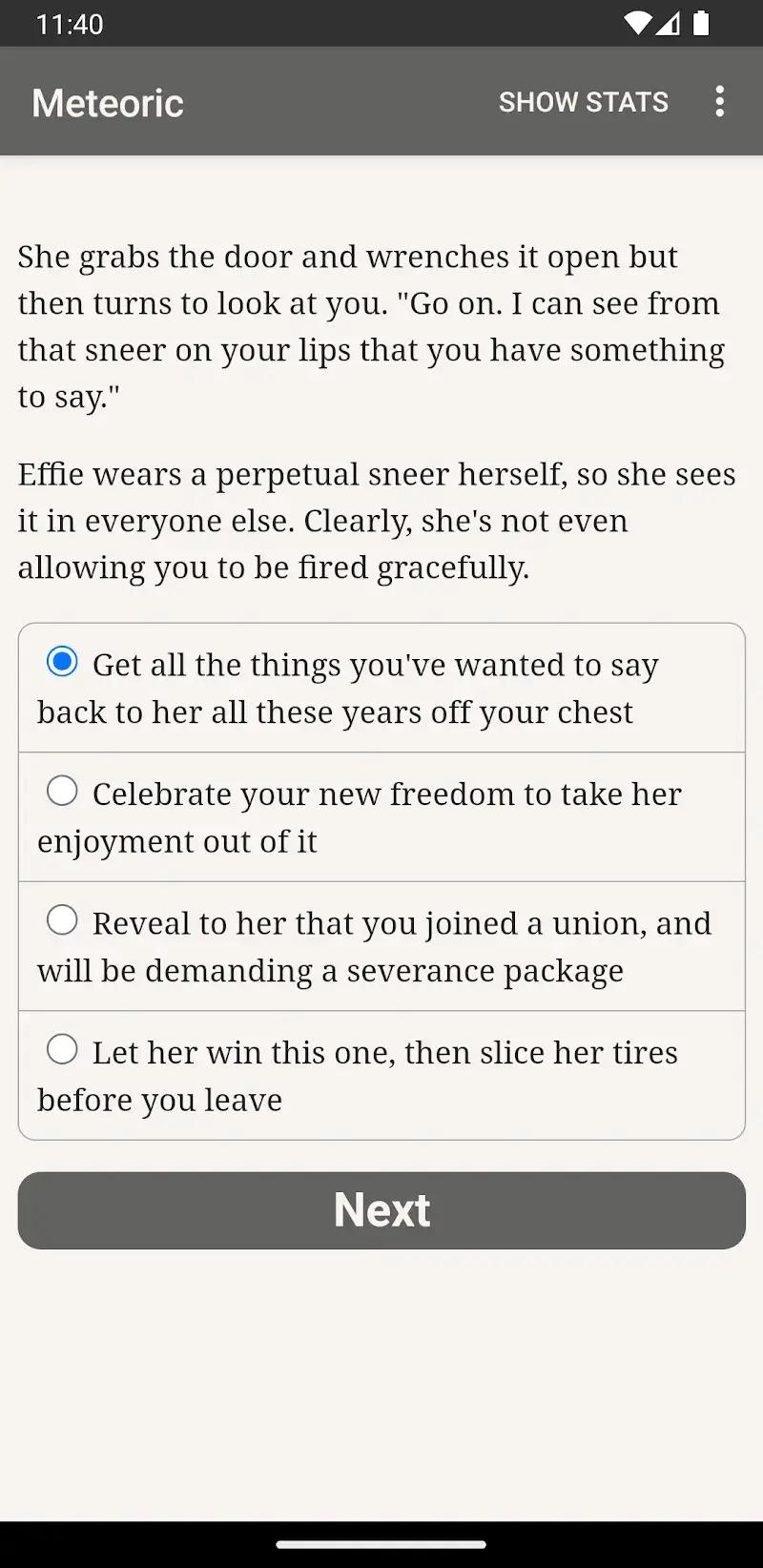
Task: Tap the story paragraph about Effie's sneer
Action: tap(376, 521)
